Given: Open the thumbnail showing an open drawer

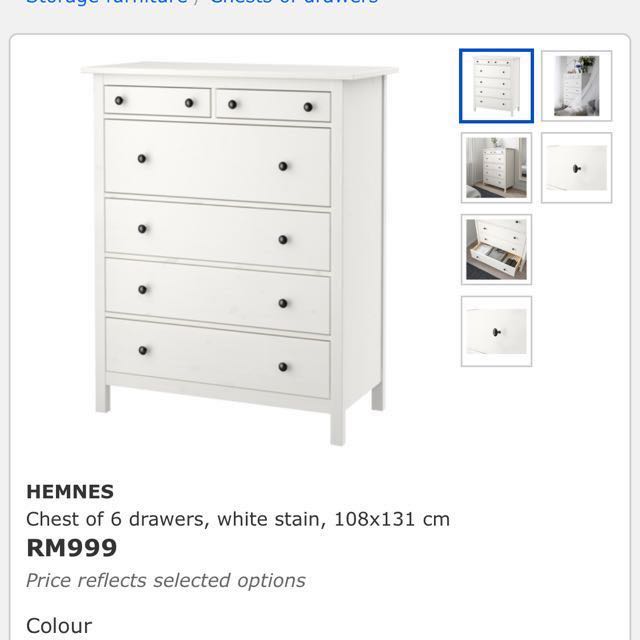Looking at the screenshot, I should (496, 249).
